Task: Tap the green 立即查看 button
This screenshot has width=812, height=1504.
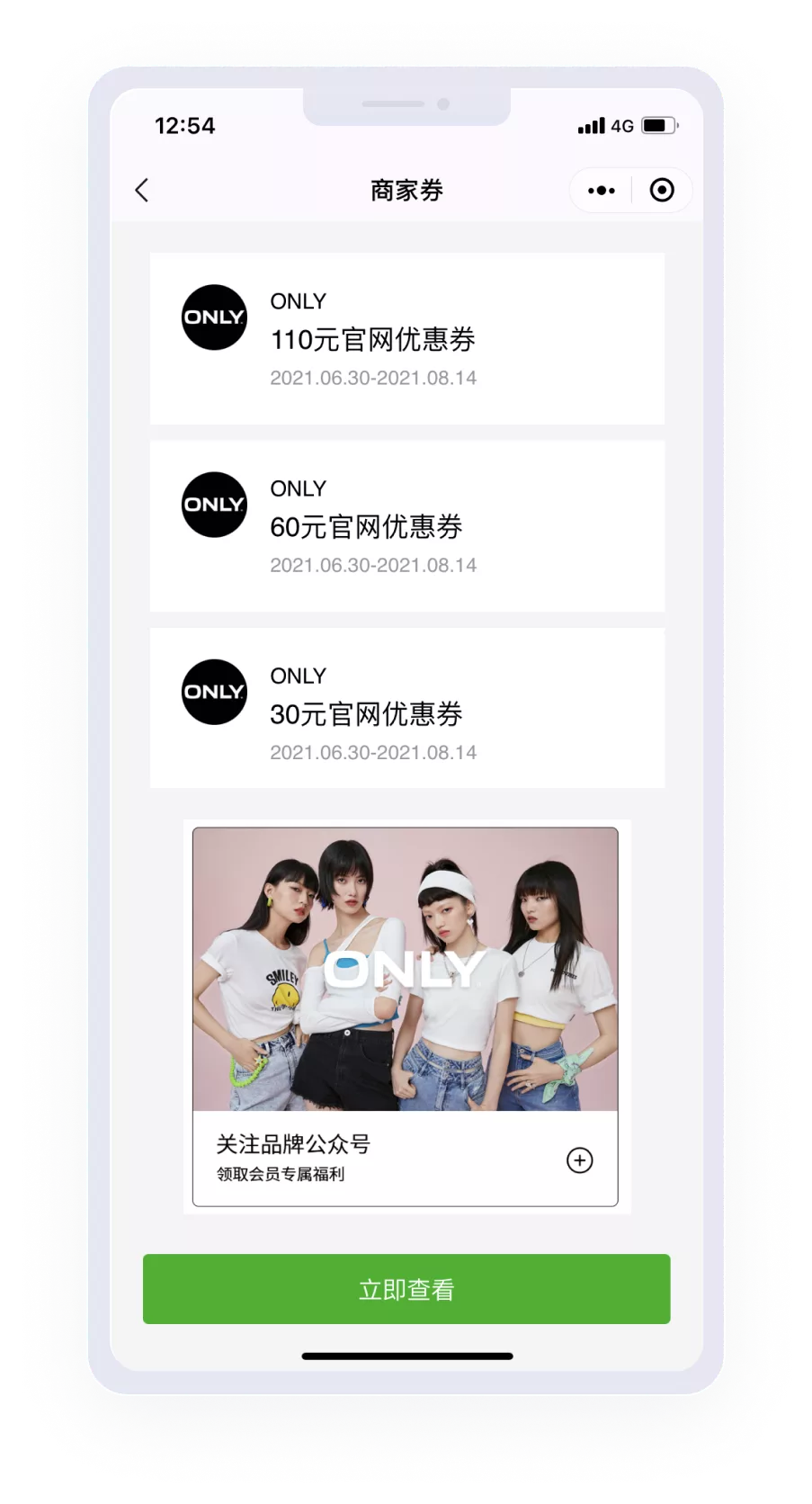Action: click(406, 1289)
